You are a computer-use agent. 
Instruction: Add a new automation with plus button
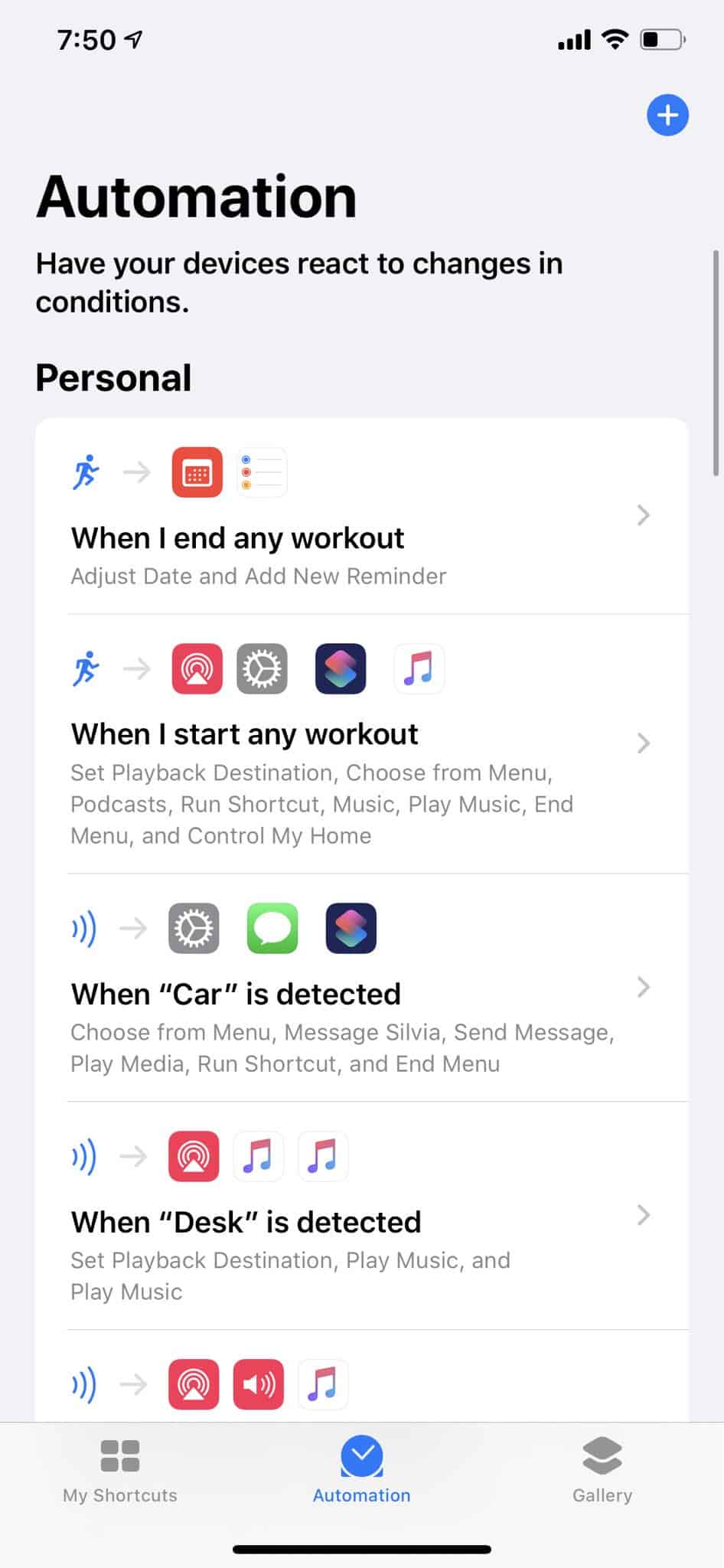(667, 116)
